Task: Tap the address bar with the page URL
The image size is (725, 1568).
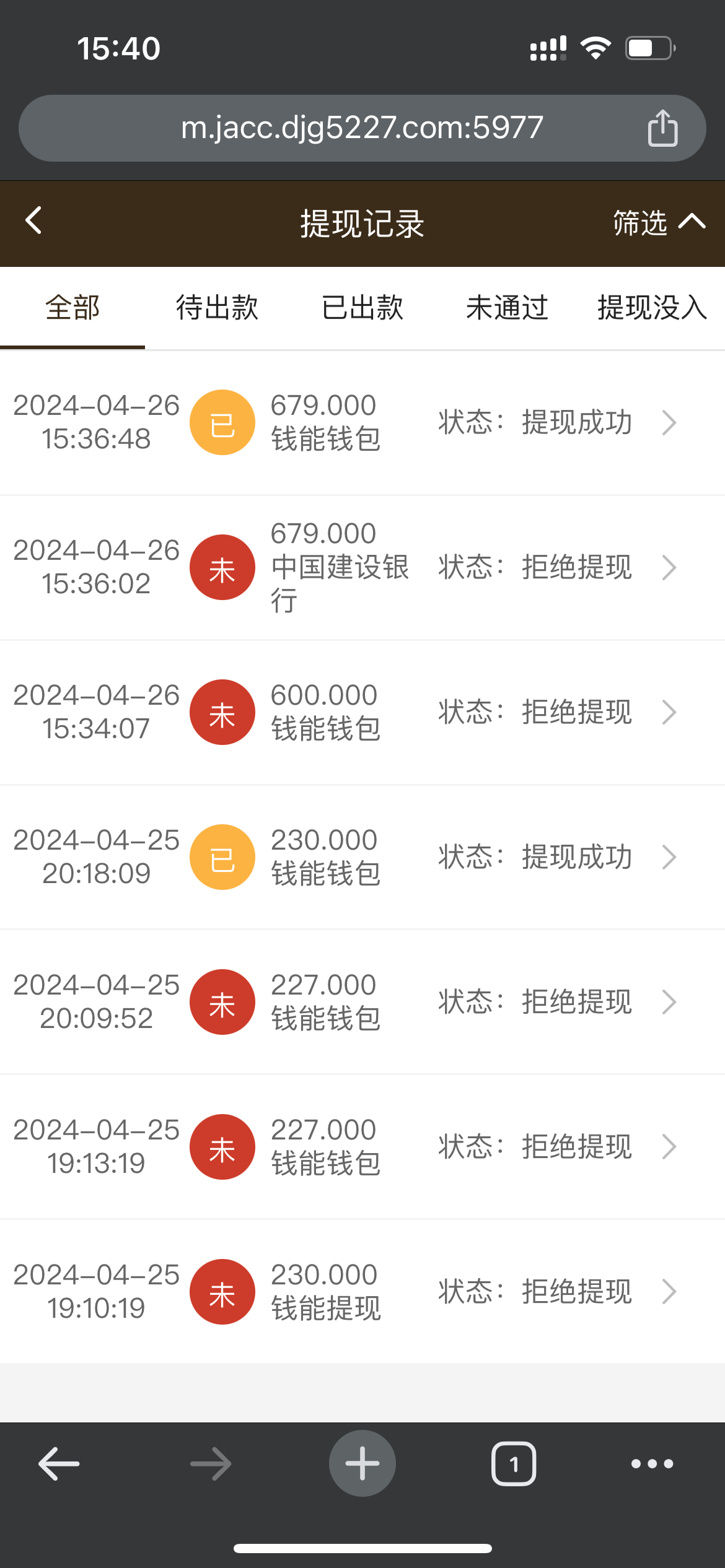Action: [362, 128]
